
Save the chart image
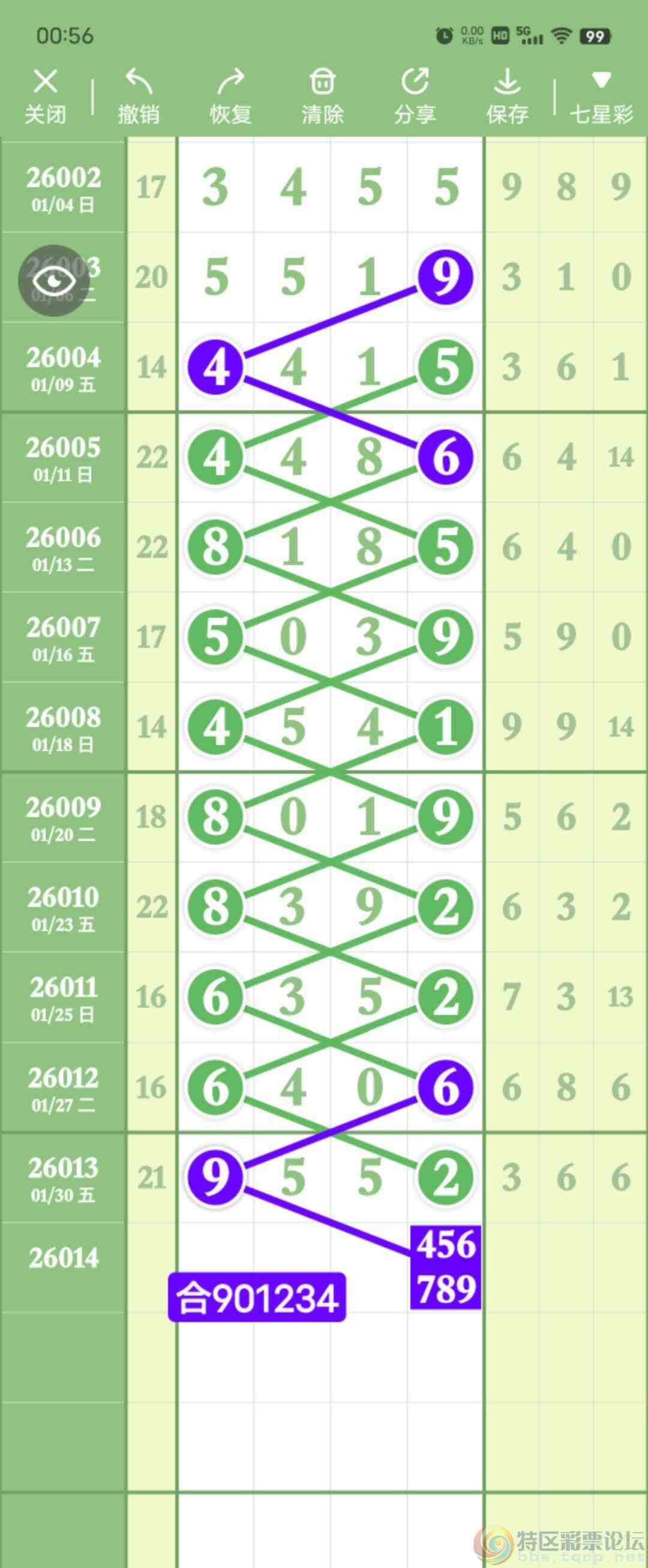[507, 96]
